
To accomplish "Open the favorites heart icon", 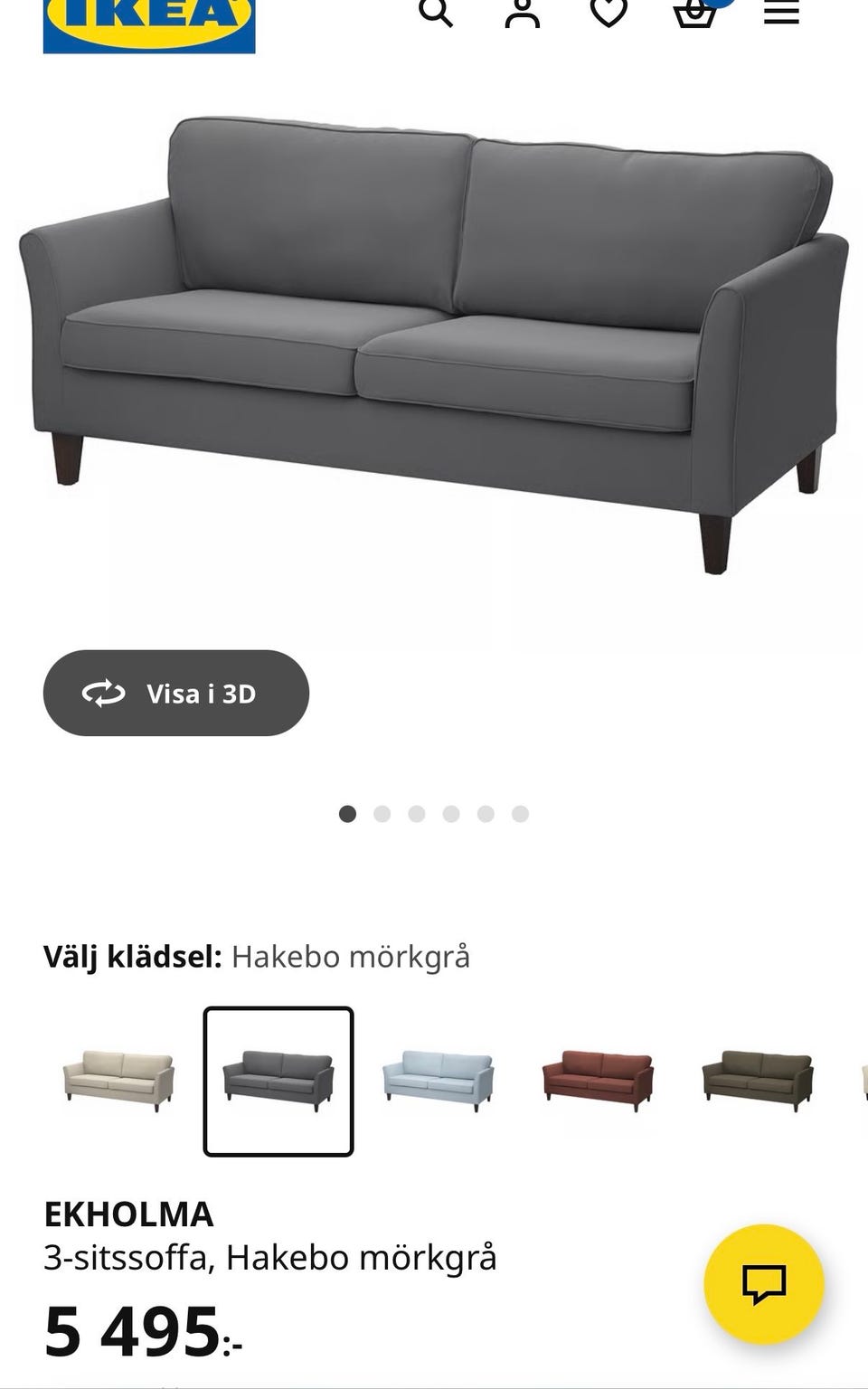I will pyautogui.click(x=608, y=11).
